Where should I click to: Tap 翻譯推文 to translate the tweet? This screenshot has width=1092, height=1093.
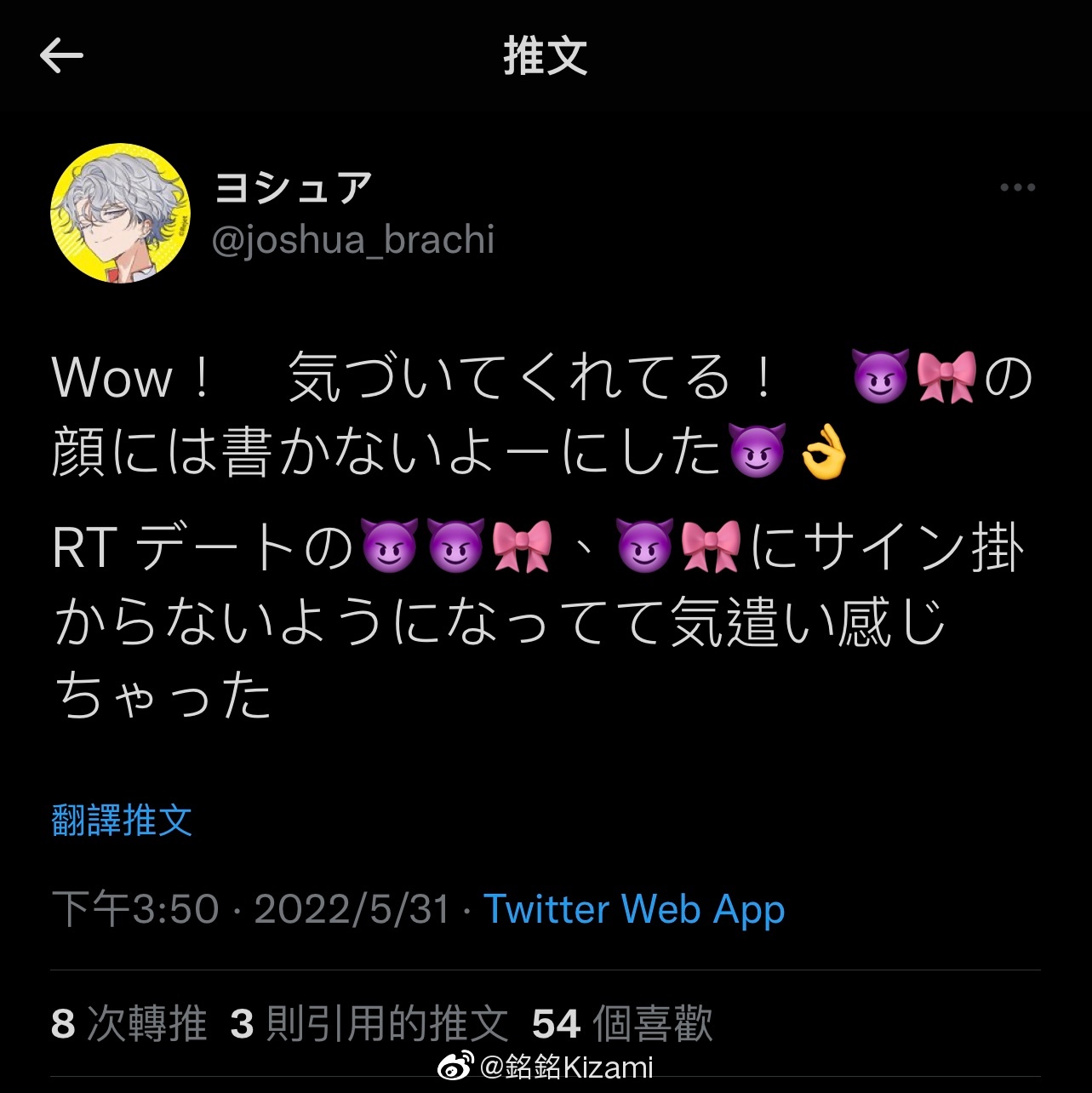122,820
